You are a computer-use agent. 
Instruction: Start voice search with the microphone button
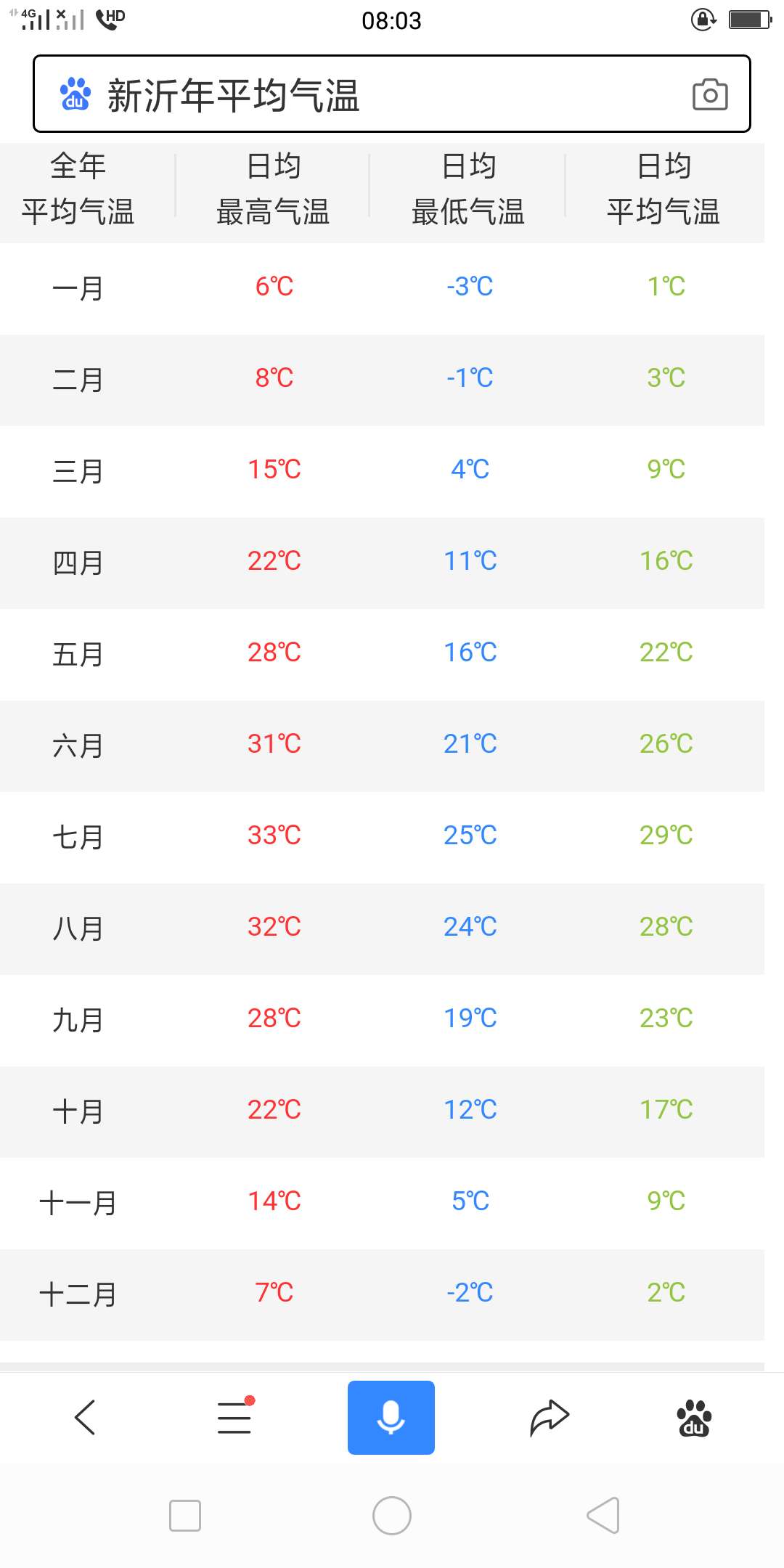[x=391, y=1417]
